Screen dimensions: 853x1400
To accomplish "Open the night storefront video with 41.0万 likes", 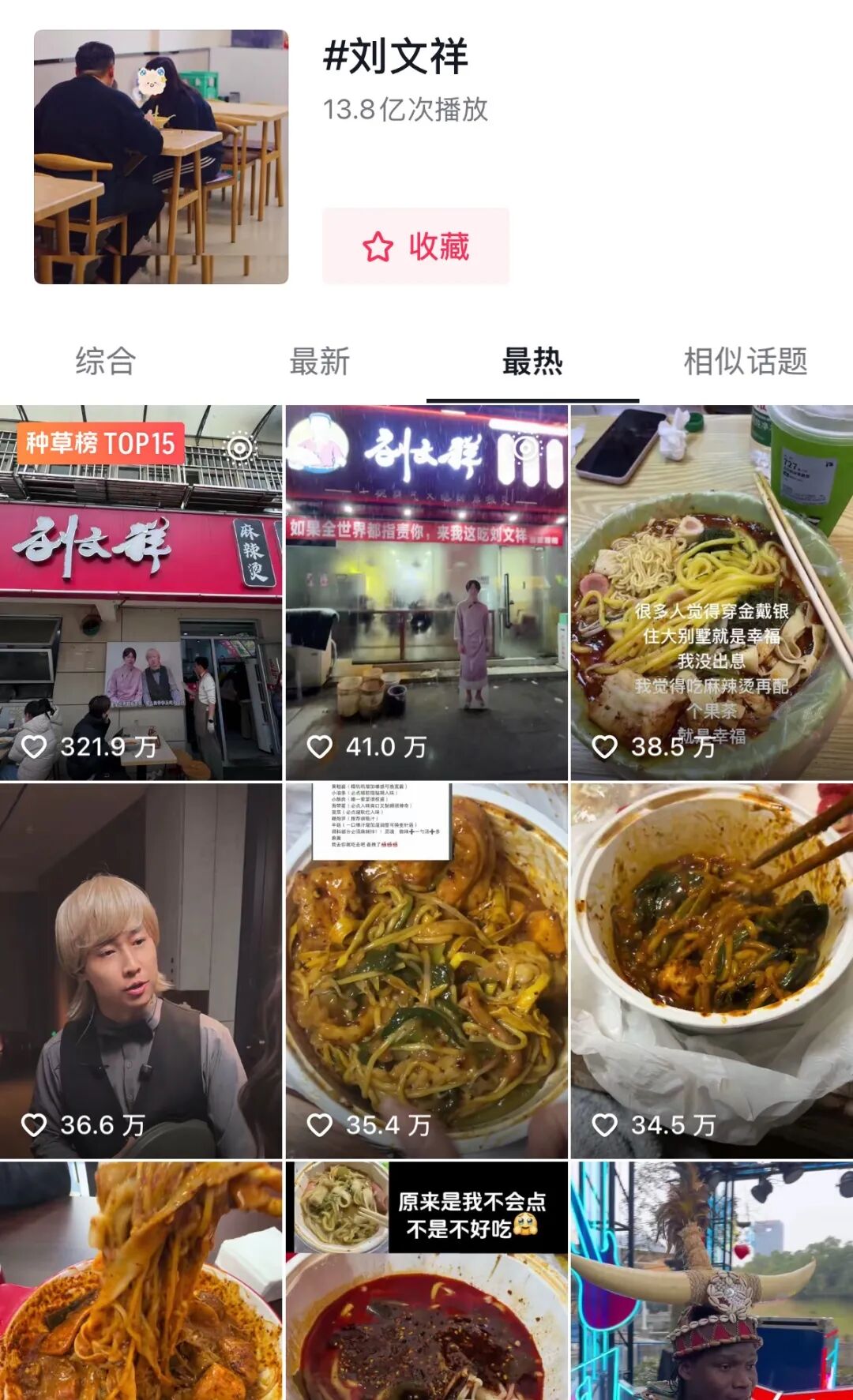I will pyautogui.click(x=426, y=592).
